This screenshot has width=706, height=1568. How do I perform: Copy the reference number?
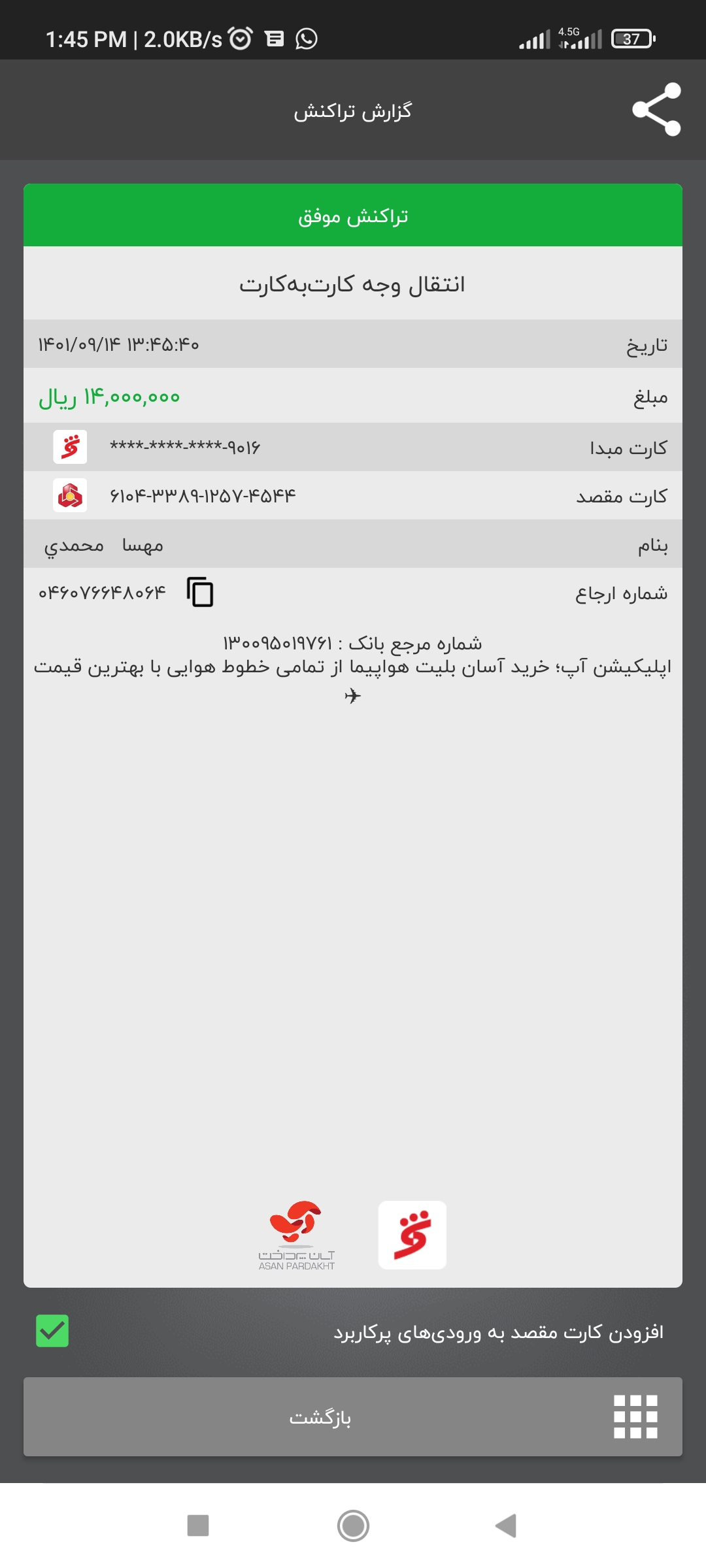pyautogui.click(x=200, y=592)
